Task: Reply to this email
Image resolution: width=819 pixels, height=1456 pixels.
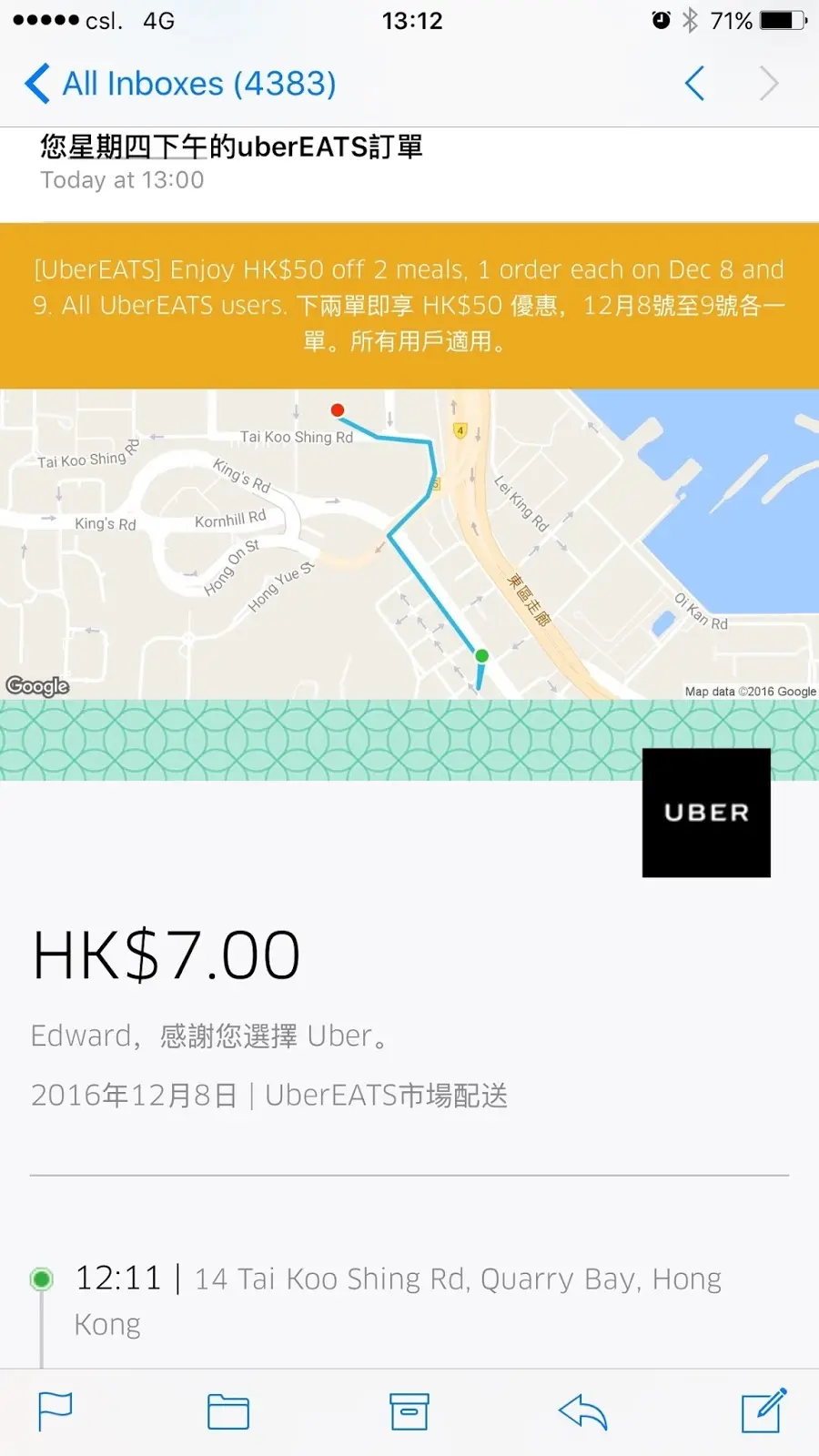Action: pos(582,1411)
